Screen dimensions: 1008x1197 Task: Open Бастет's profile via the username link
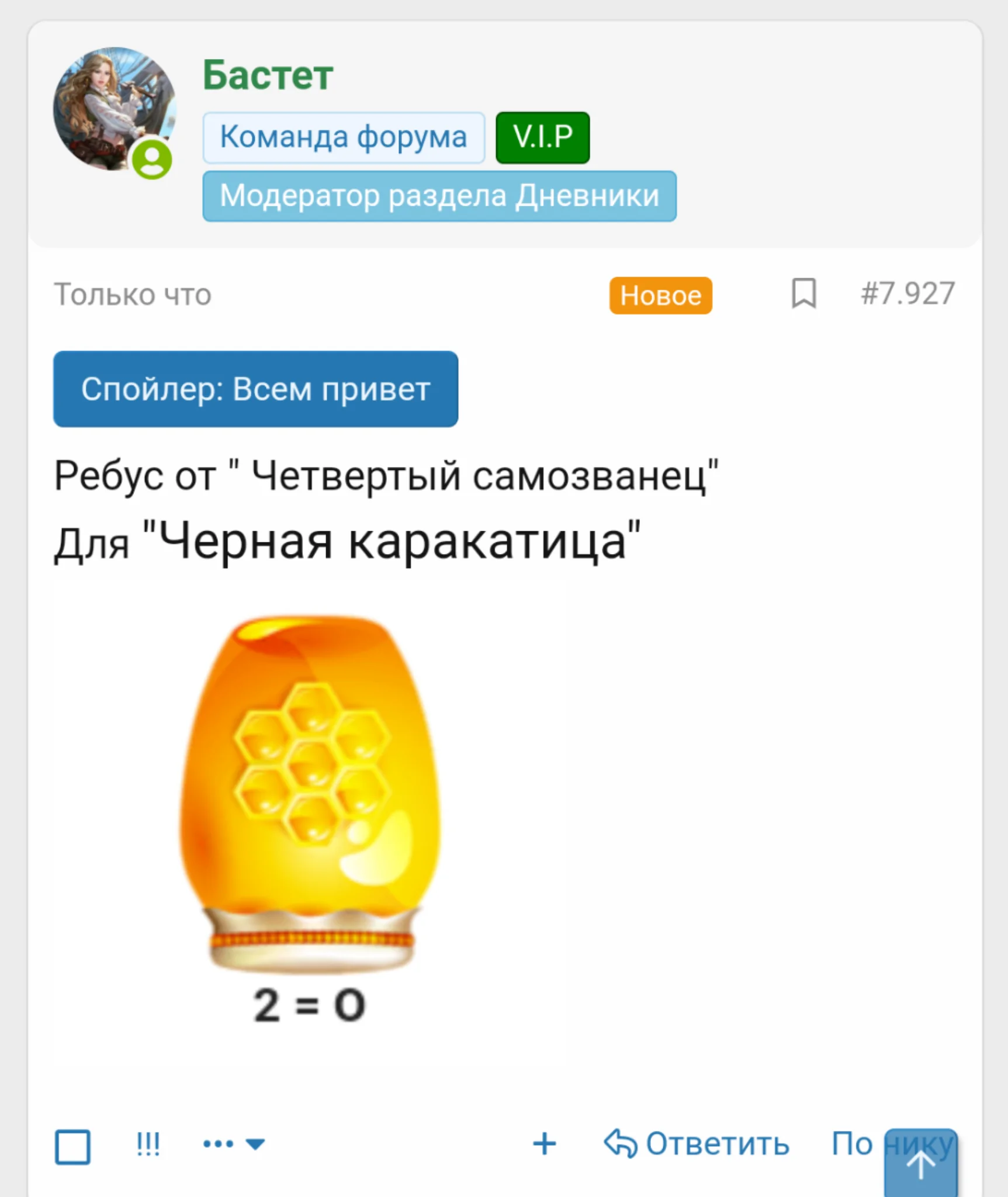[268, 74]
